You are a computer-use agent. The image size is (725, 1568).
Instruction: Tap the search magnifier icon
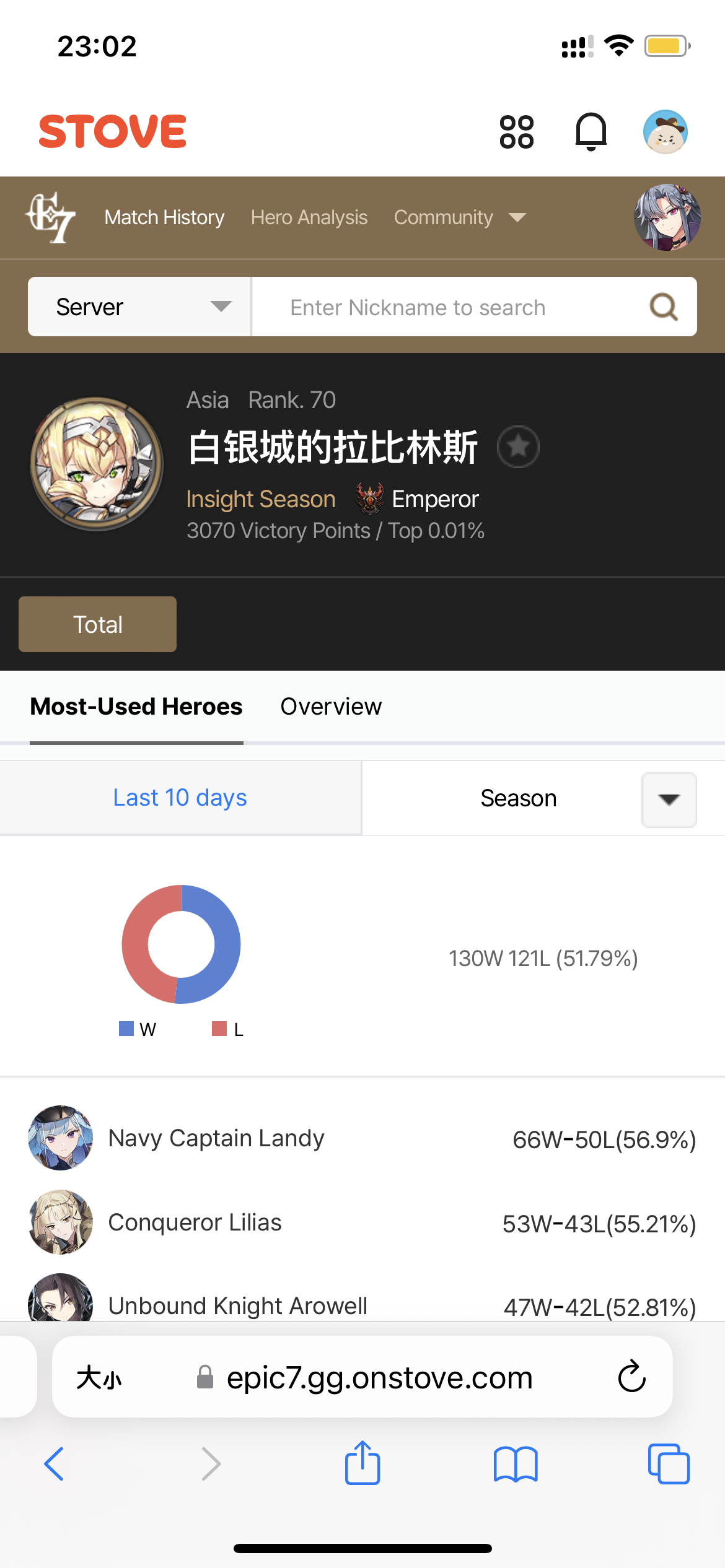664,307
